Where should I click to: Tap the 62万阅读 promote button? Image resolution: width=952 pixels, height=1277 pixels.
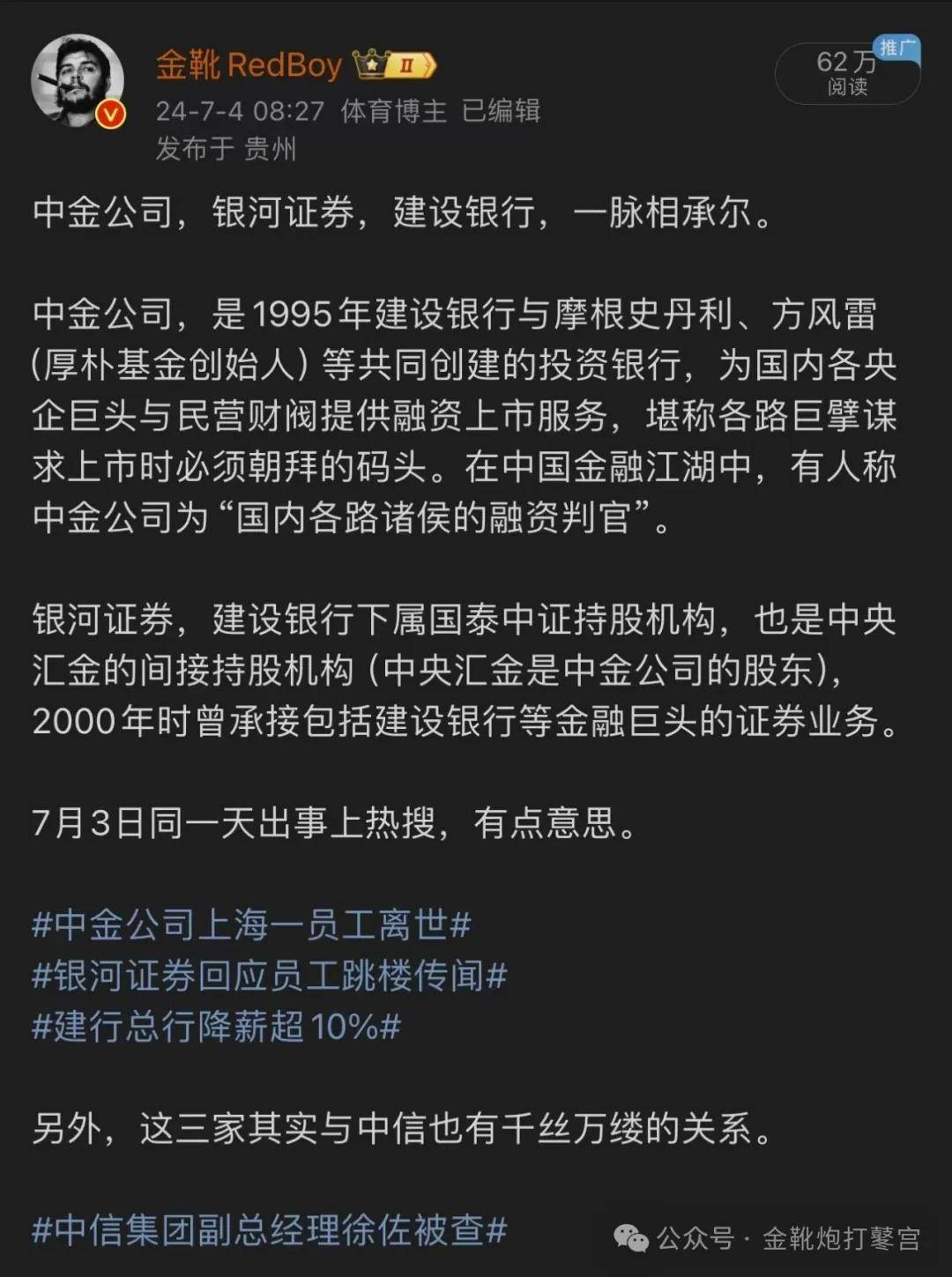pyautogui.click(x=847, y=73)
